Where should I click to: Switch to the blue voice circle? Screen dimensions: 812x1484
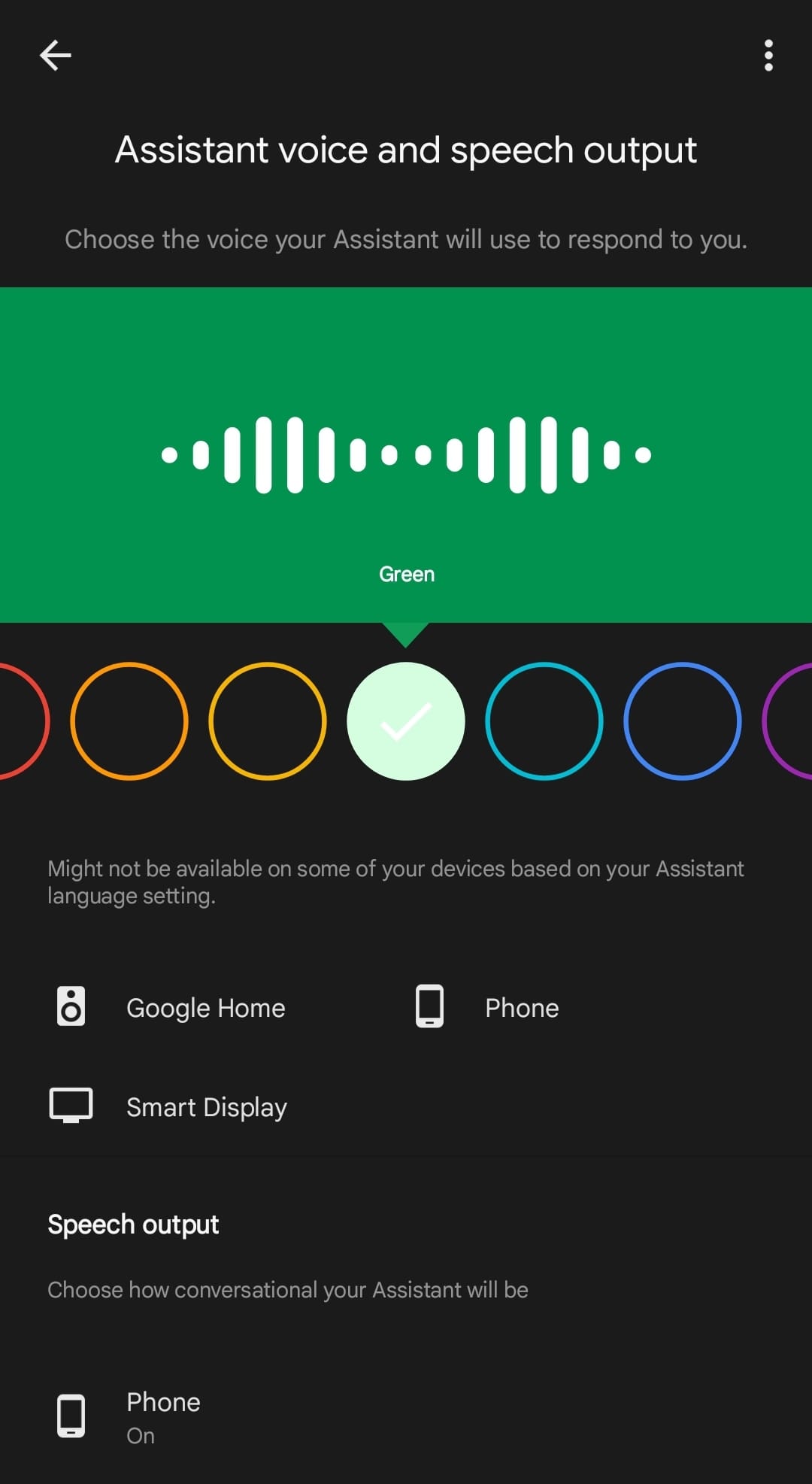click(x=683, y=721)
